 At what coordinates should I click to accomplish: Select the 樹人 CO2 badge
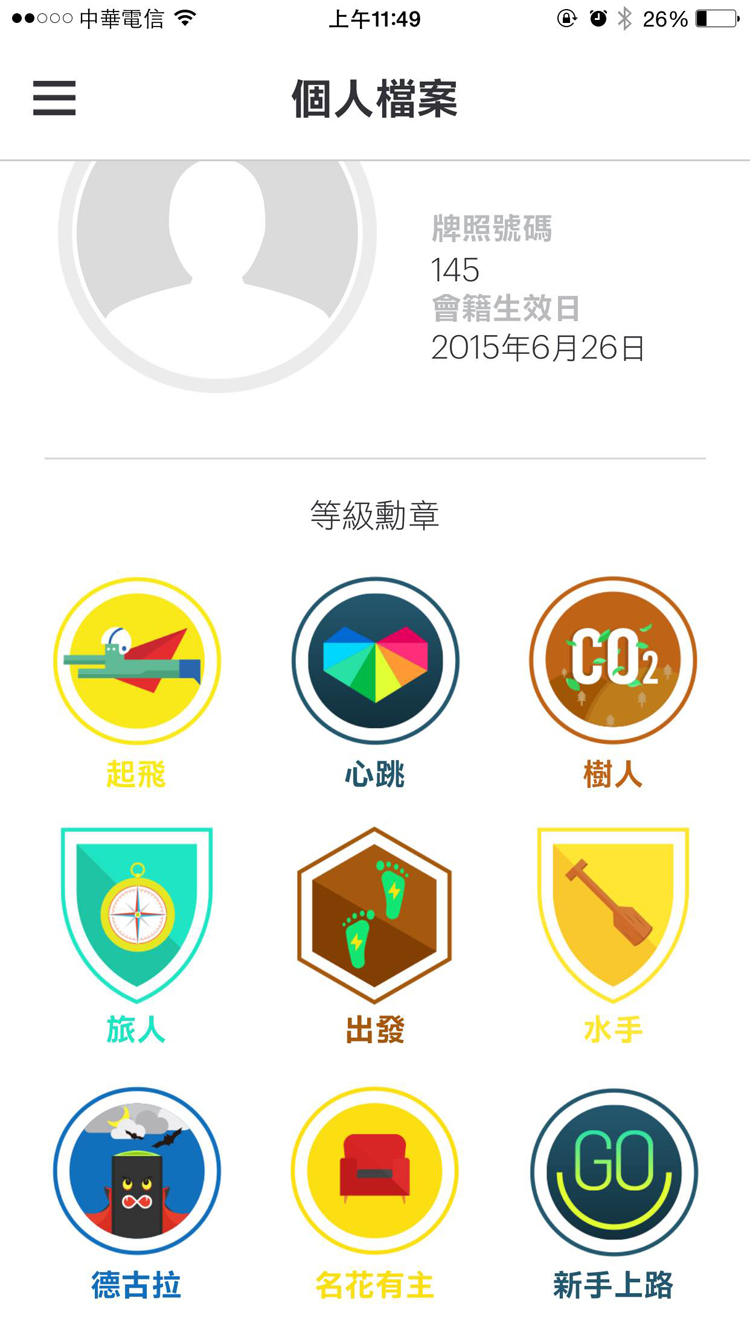tap(613, 661)
